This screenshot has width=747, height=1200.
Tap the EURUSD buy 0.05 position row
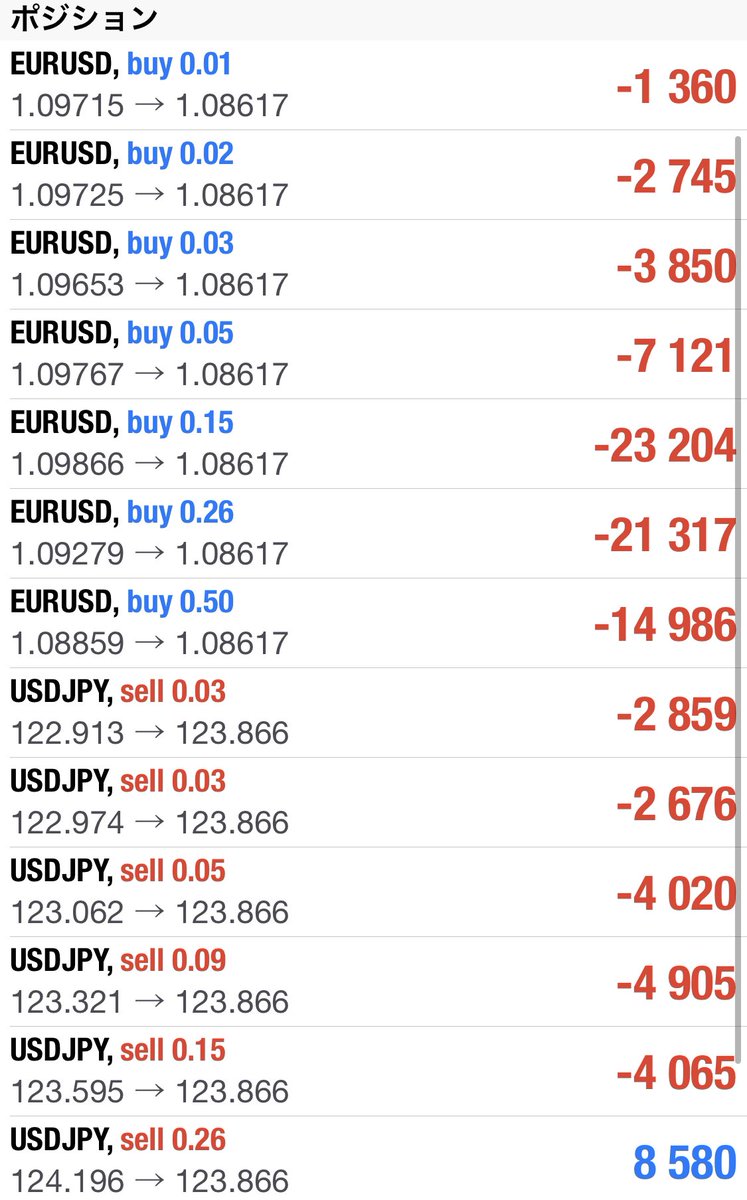pyautogui.click(x=370, y=354)
